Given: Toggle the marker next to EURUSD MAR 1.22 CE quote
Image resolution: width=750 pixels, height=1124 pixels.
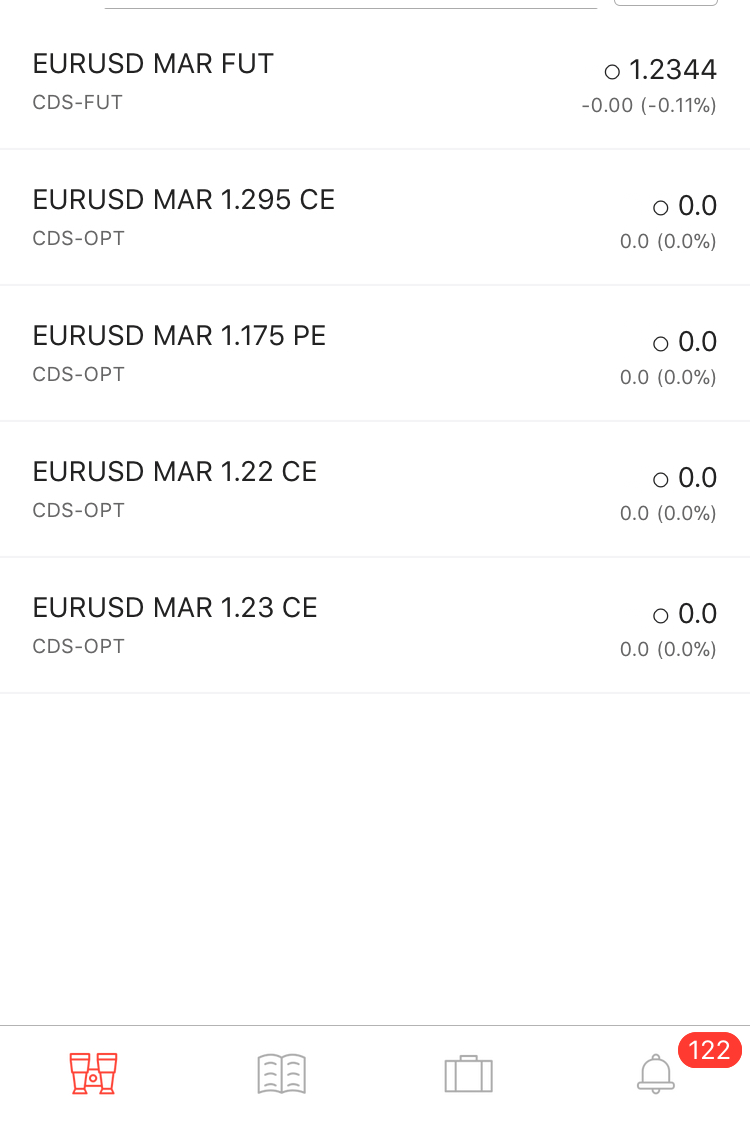Looking at the screenshot, I should coord(660,478).
